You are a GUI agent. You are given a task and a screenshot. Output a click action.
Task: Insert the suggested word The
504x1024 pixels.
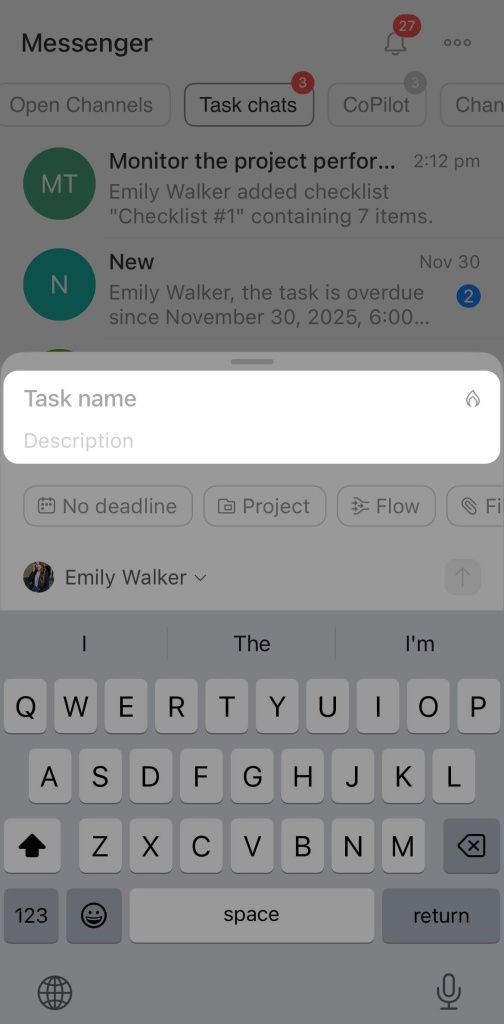[252, 644]
